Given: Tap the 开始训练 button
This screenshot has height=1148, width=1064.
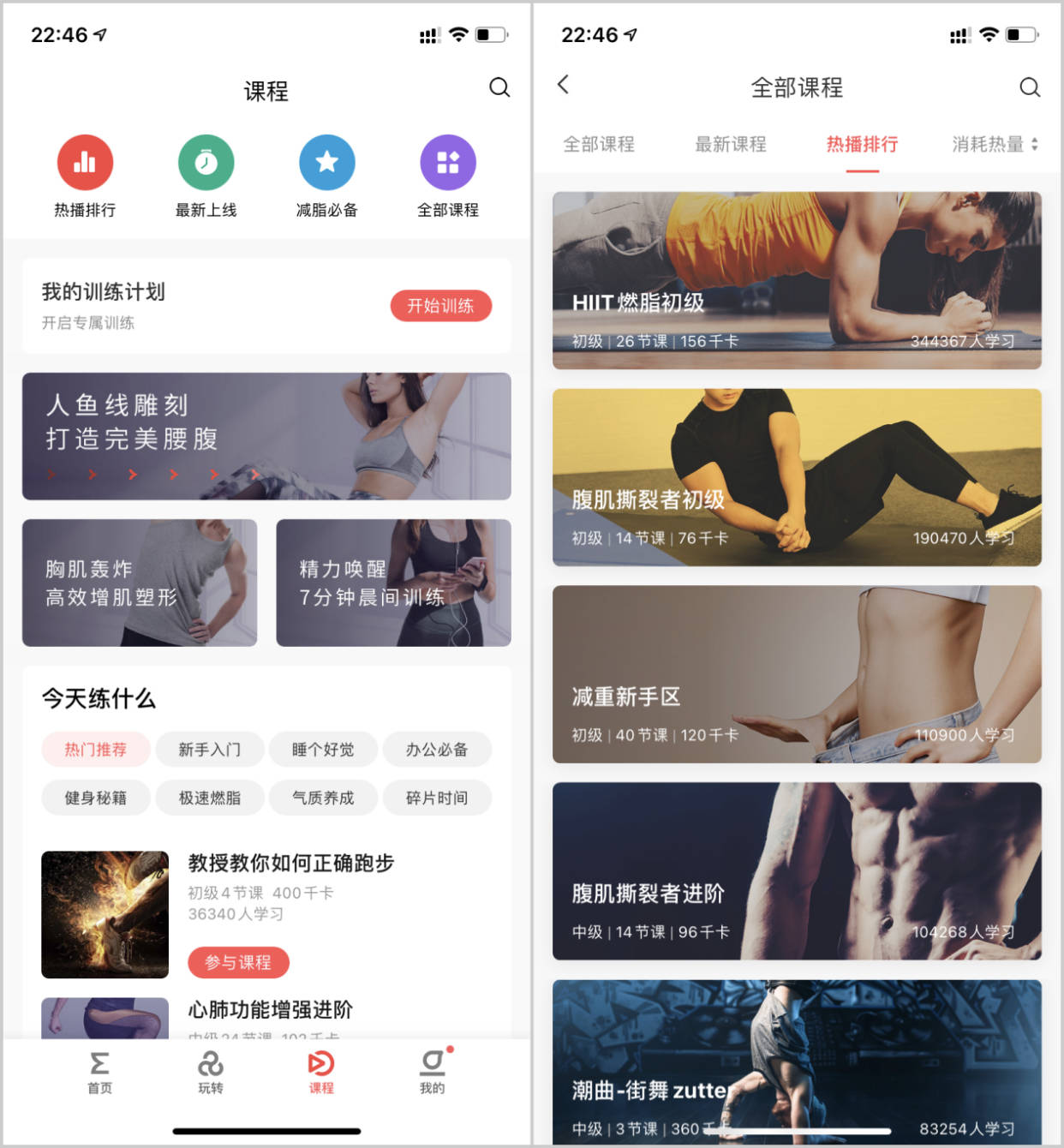Looking at the screenshot, I should 440,306.
